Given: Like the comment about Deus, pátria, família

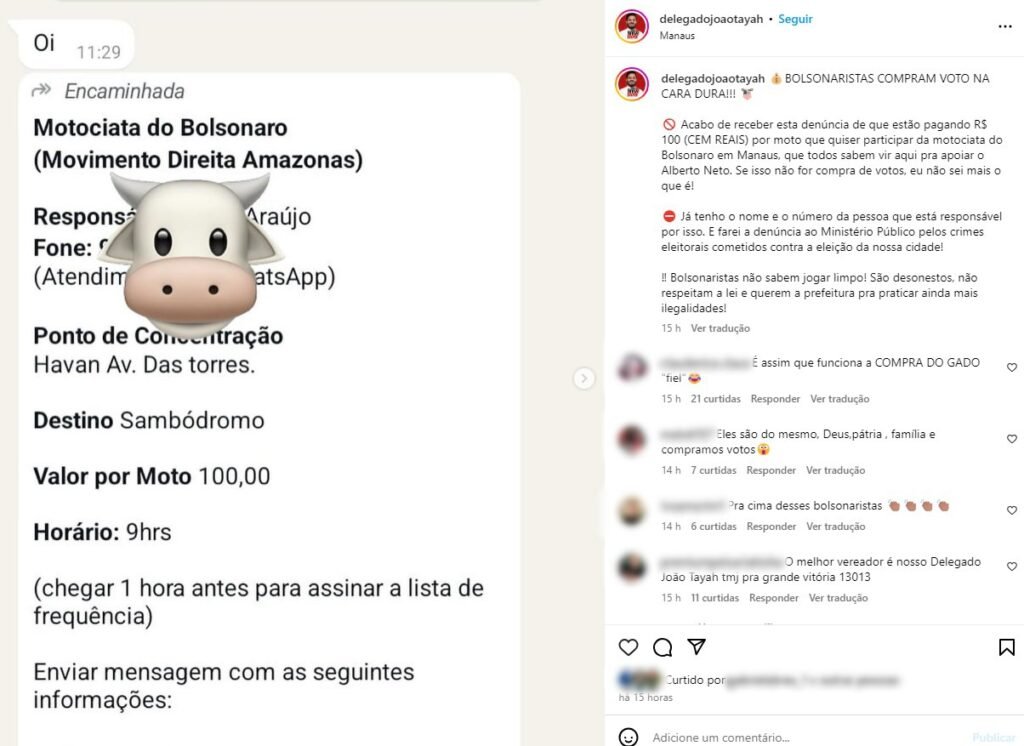Looking at the screenshot, I should pyautogui.click(x=1011, y=439).
